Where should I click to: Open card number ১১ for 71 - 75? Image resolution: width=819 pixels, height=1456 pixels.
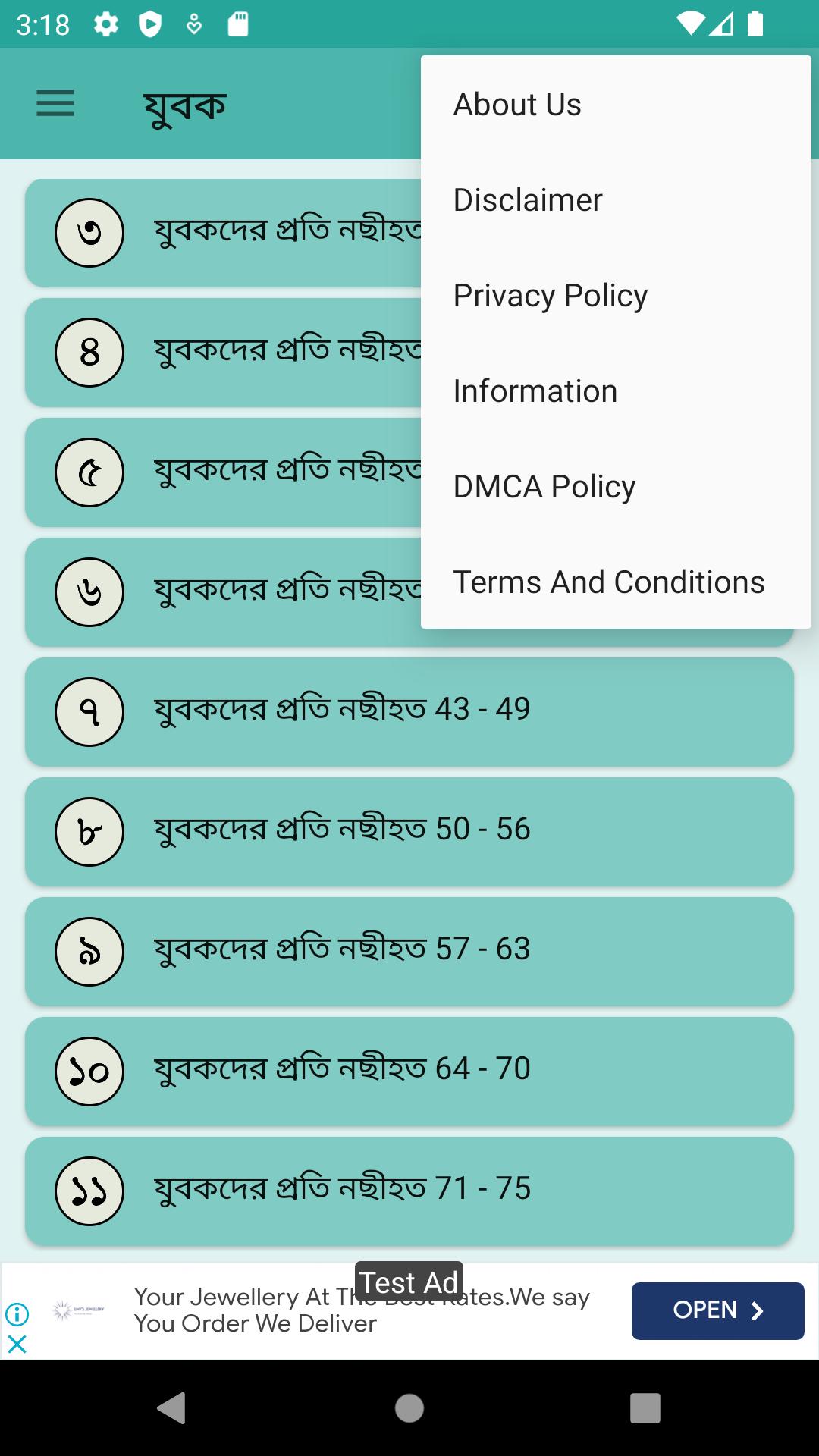click(409, 1191)
